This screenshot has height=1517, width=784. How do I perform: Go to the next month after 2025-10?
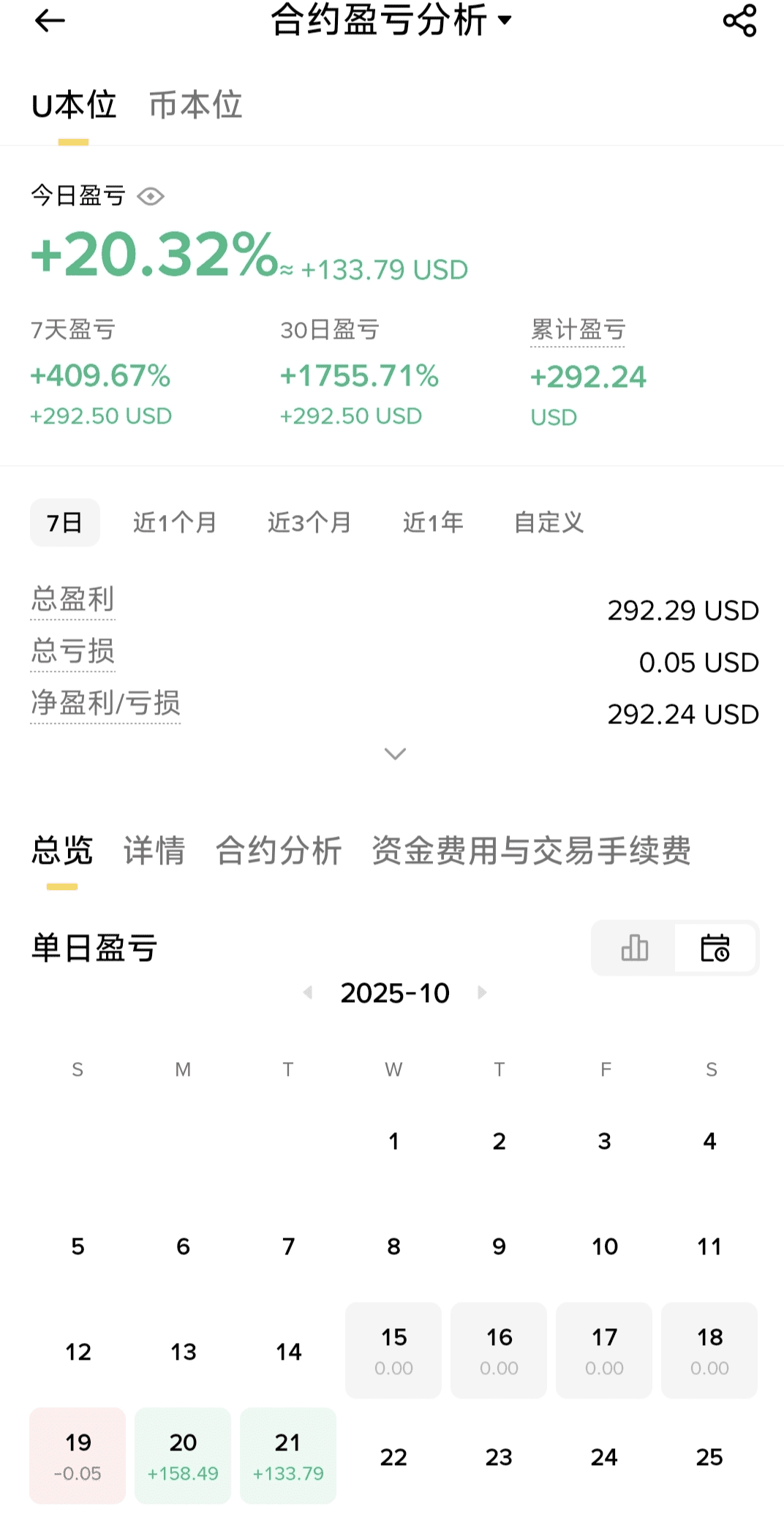pos(482,993)
